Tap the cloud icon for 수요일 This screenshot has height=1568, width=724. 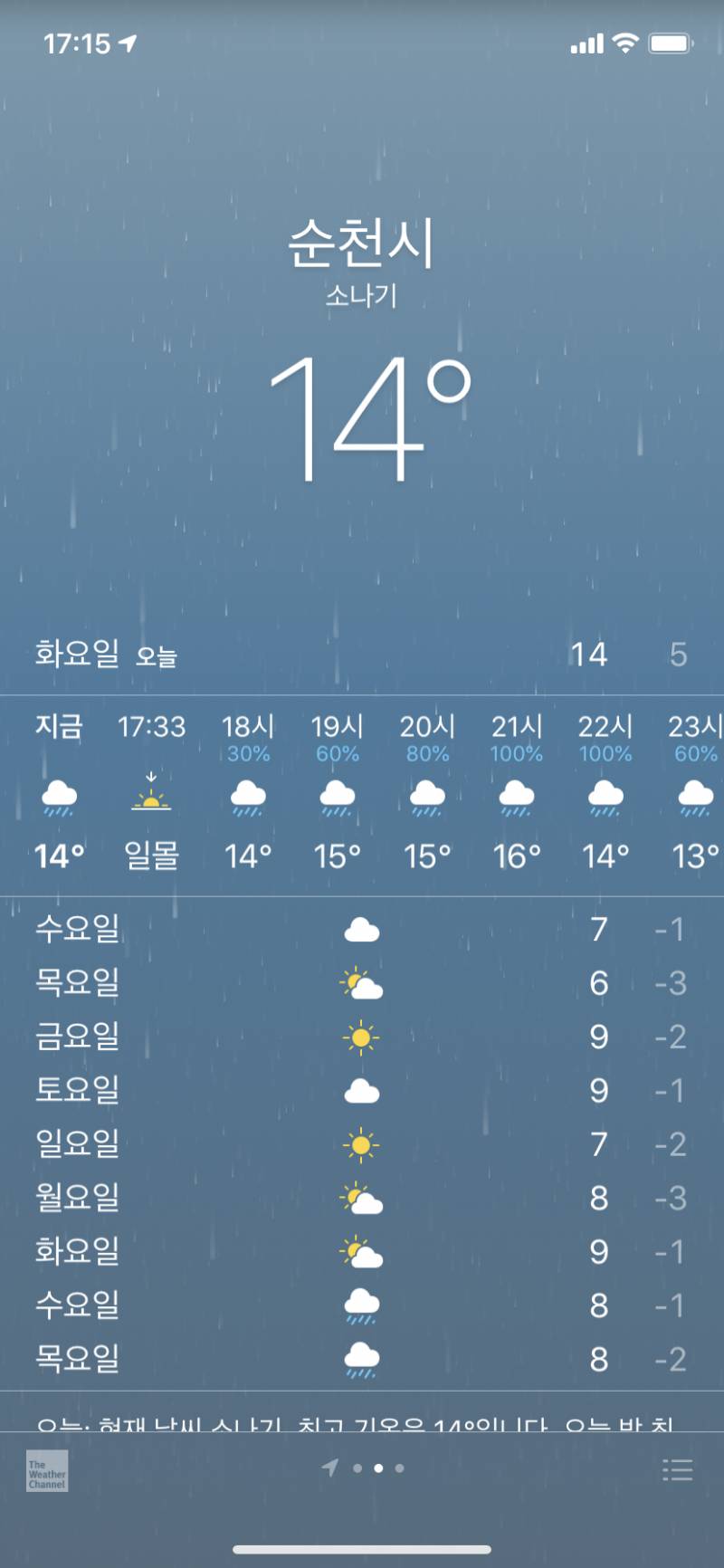click(361, 929)
